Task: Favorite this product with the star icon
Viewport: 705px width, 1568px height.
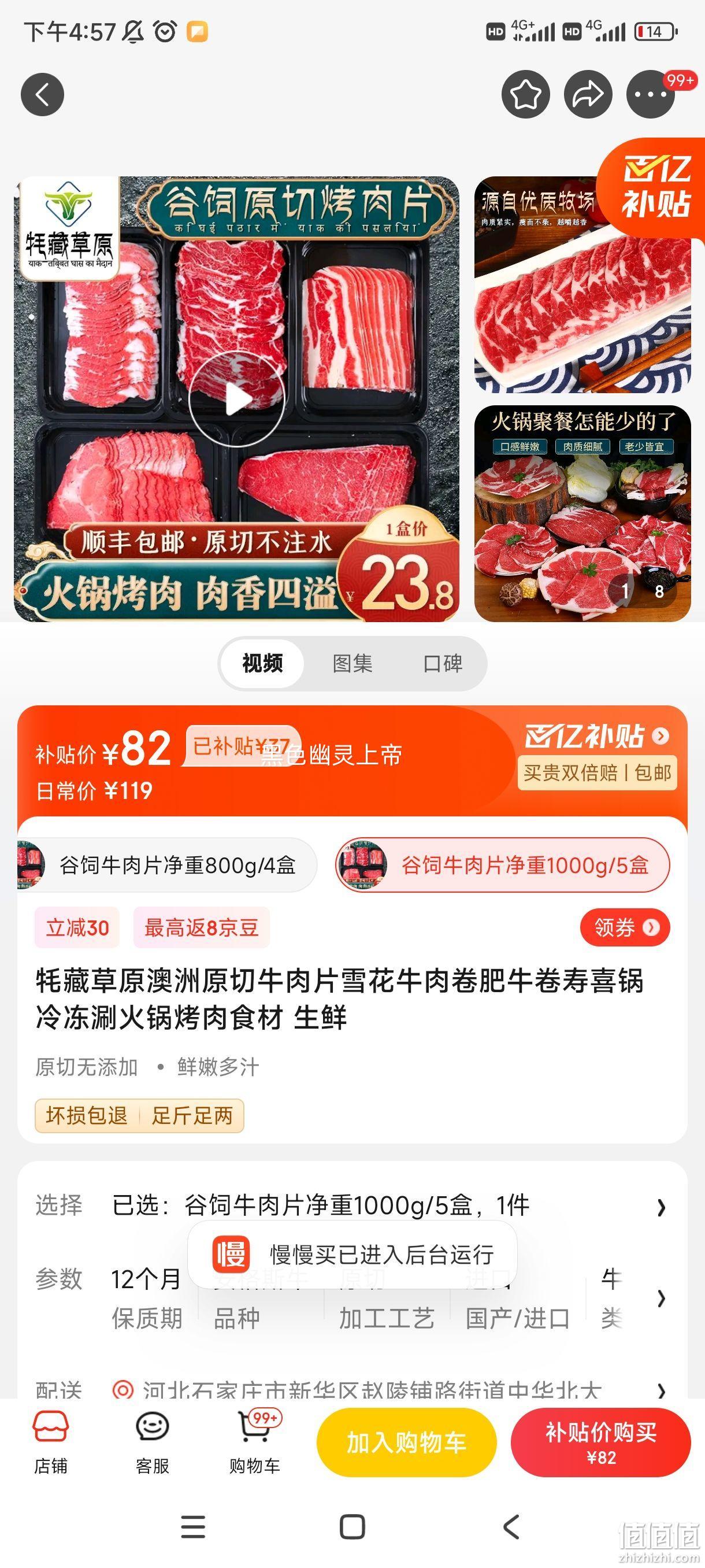Action: (x=525, y=94)
